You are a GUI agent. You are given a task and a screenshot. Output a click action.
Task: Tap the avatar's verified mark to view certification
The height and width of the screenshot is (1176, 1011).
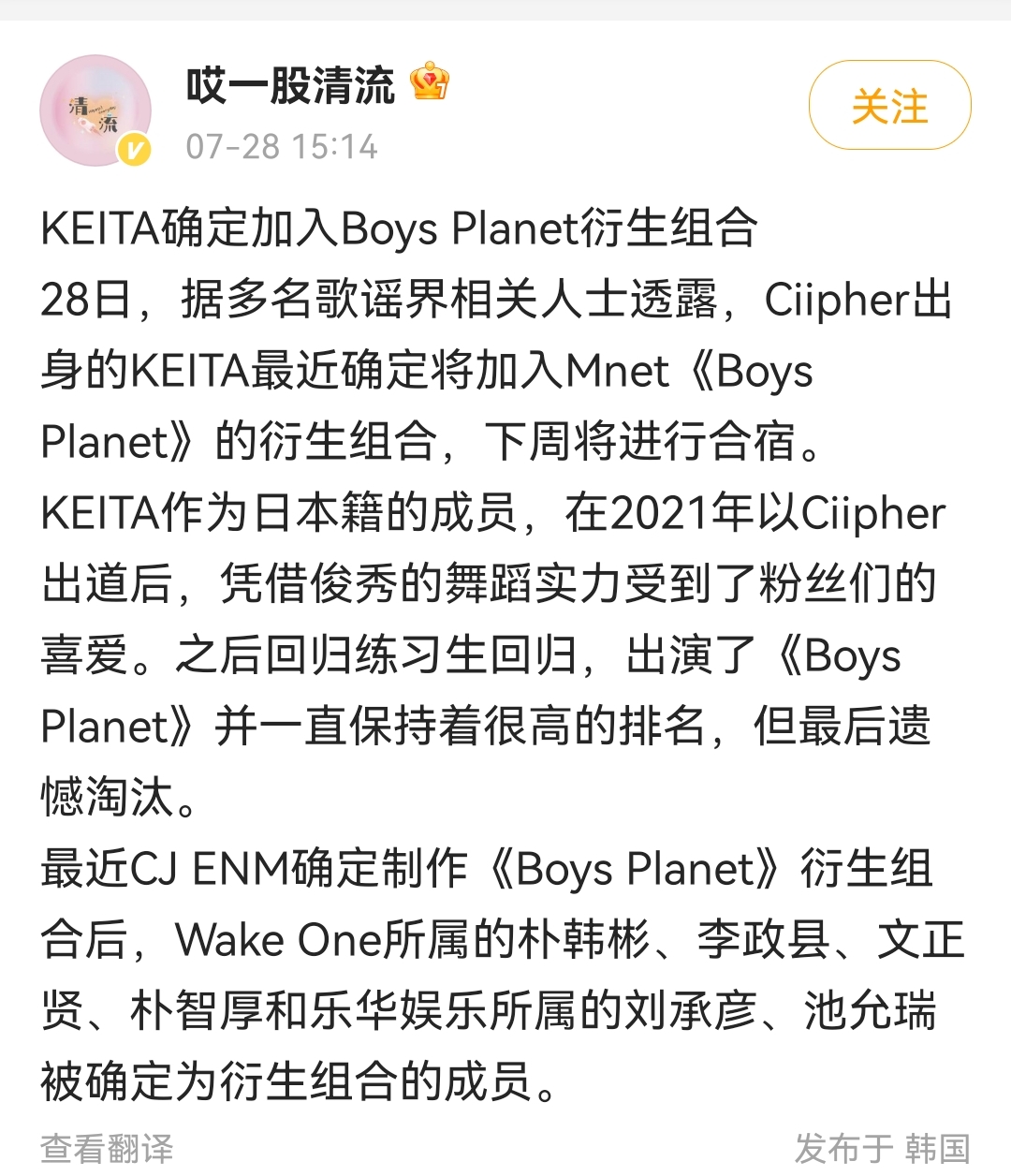click(134, 148)
